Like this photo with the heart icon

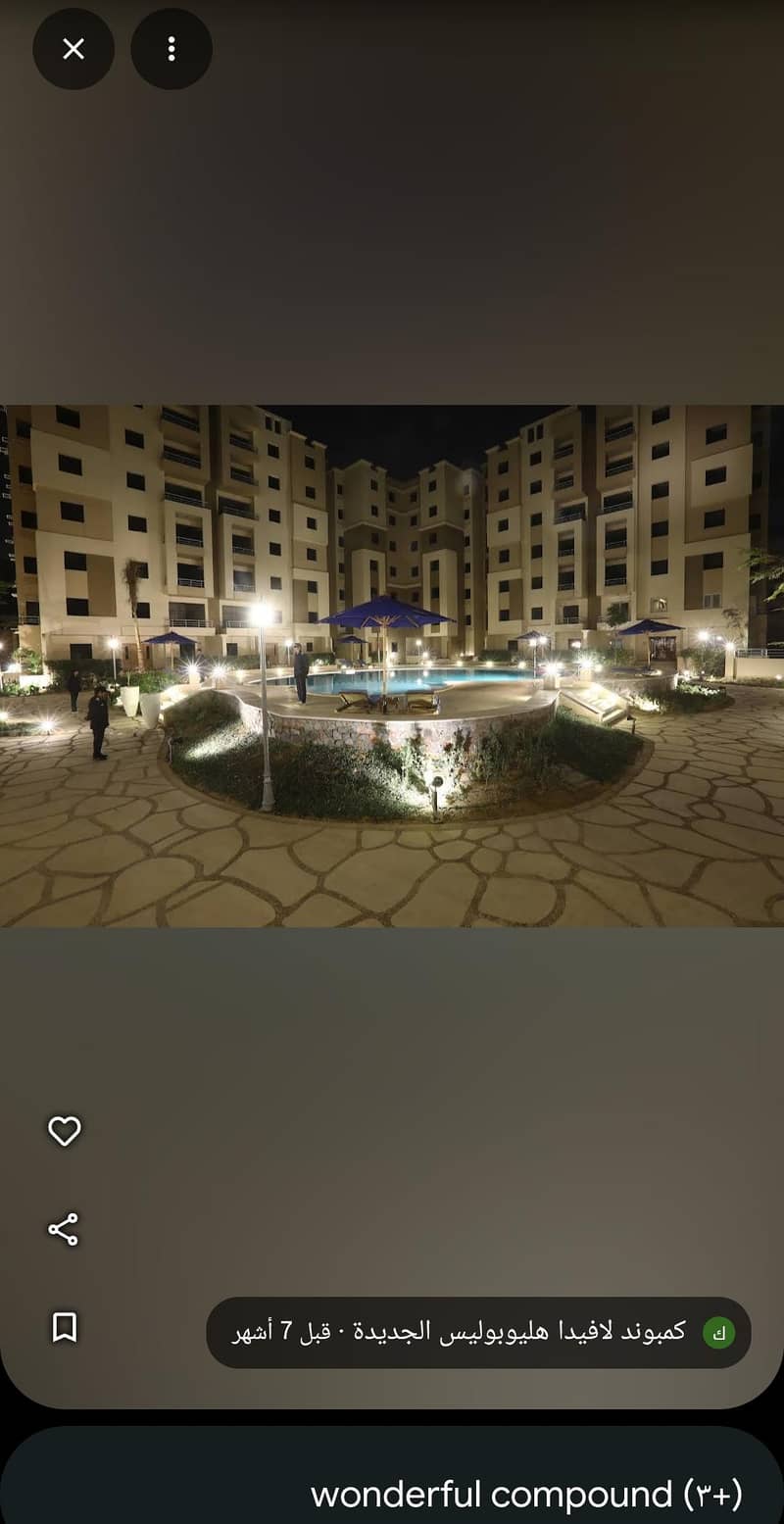pyautogui.click(x=65, y=1131)
